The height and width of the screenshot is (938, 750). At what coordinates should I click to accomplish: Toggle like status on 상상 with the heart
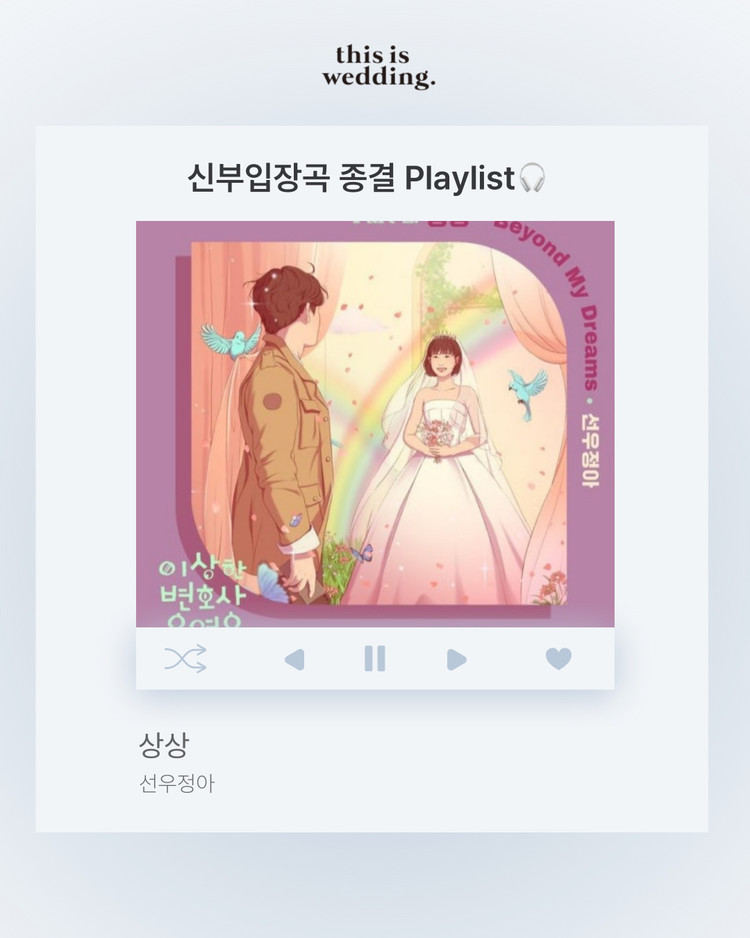pos(557,658)
